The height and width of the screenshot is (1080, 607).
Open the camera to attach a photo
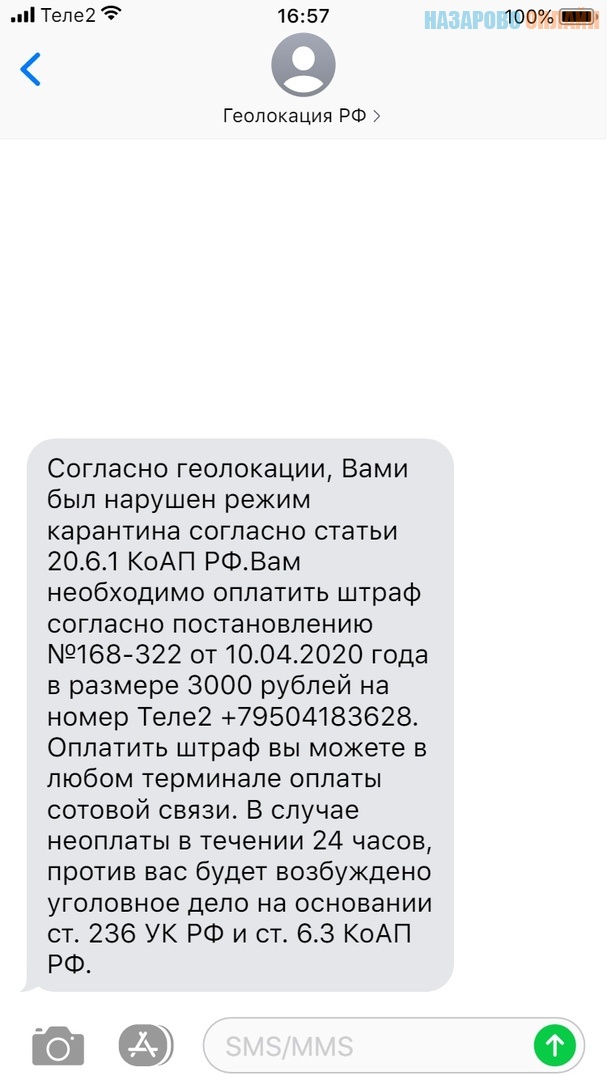tap(58, 1046)
